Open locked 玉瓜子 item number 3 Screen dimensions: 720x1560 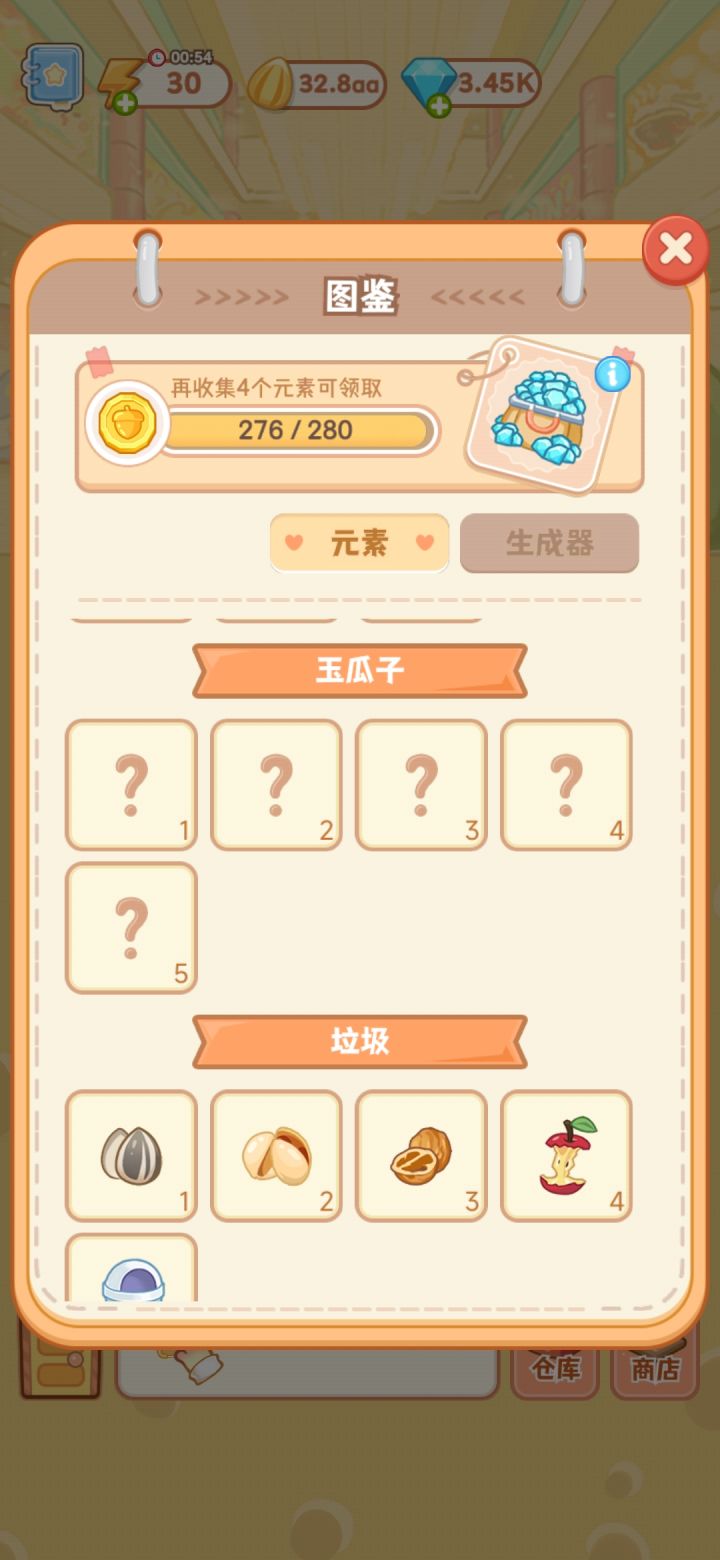tap(421, 785)
